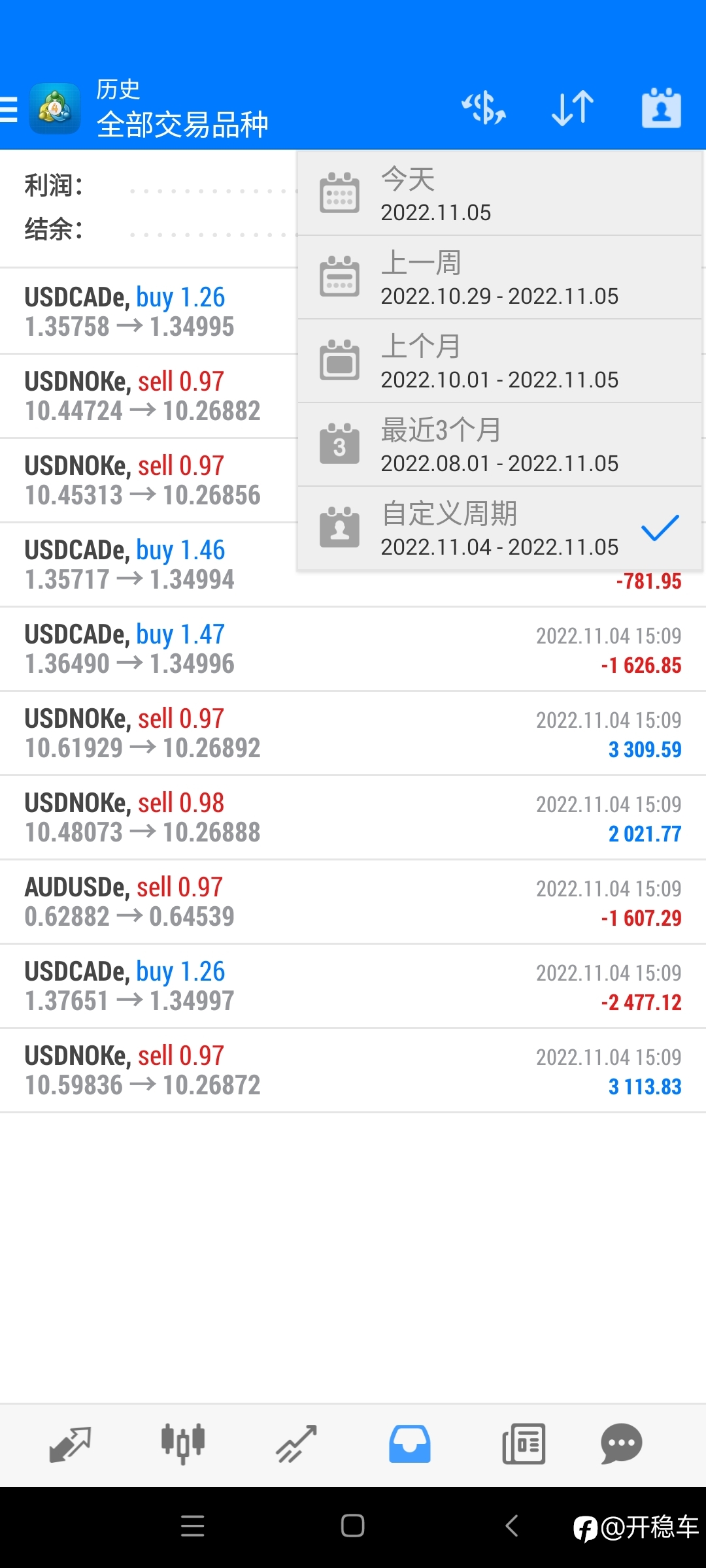Open USDNOKe sell 0.98 trade row

point(353,818)
